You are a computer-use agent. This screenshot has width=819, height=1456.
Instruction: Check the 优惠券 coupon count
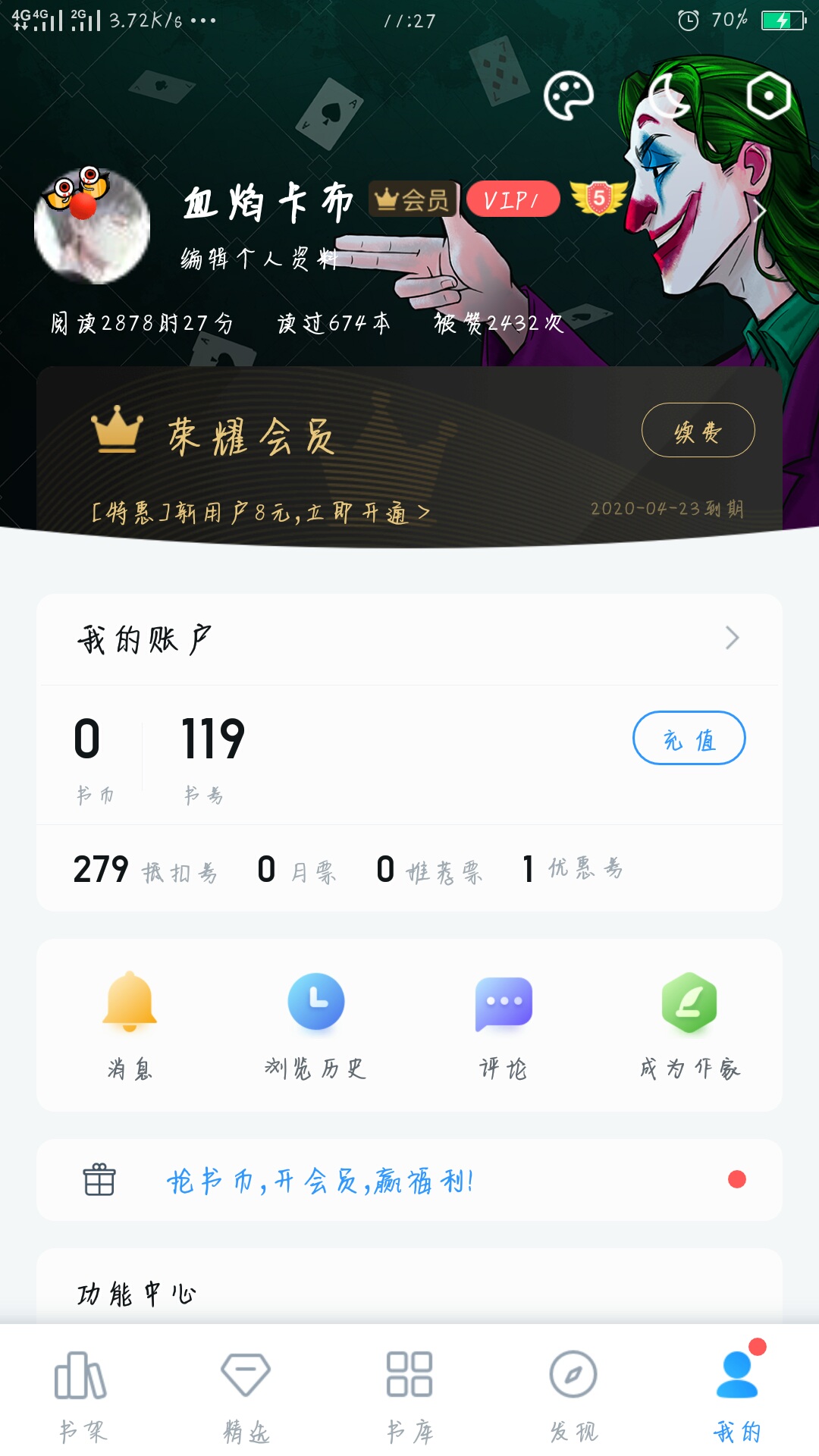pyautogui.click(x=573, y=869)
